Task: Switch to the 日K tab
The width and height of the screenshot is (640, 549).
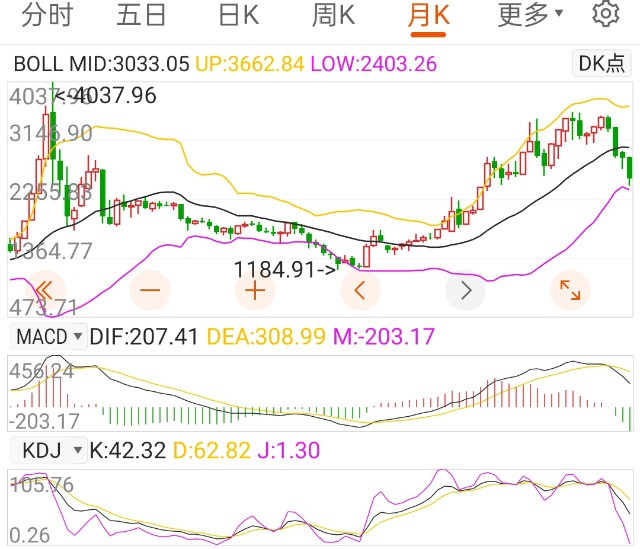Action: pos(239,15)
